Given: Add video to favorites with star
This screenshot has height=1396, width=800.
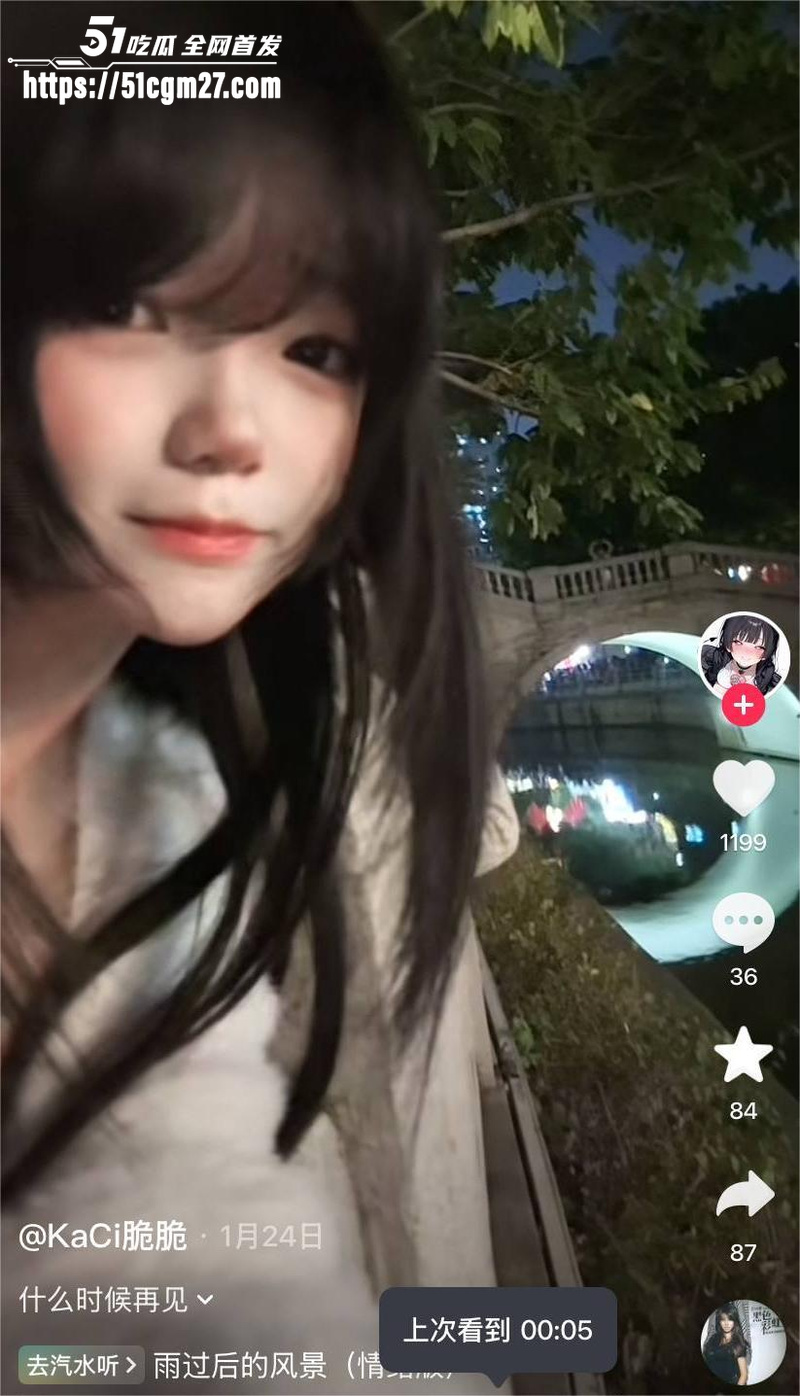Looking at the screenshot, I should 743,1056.
